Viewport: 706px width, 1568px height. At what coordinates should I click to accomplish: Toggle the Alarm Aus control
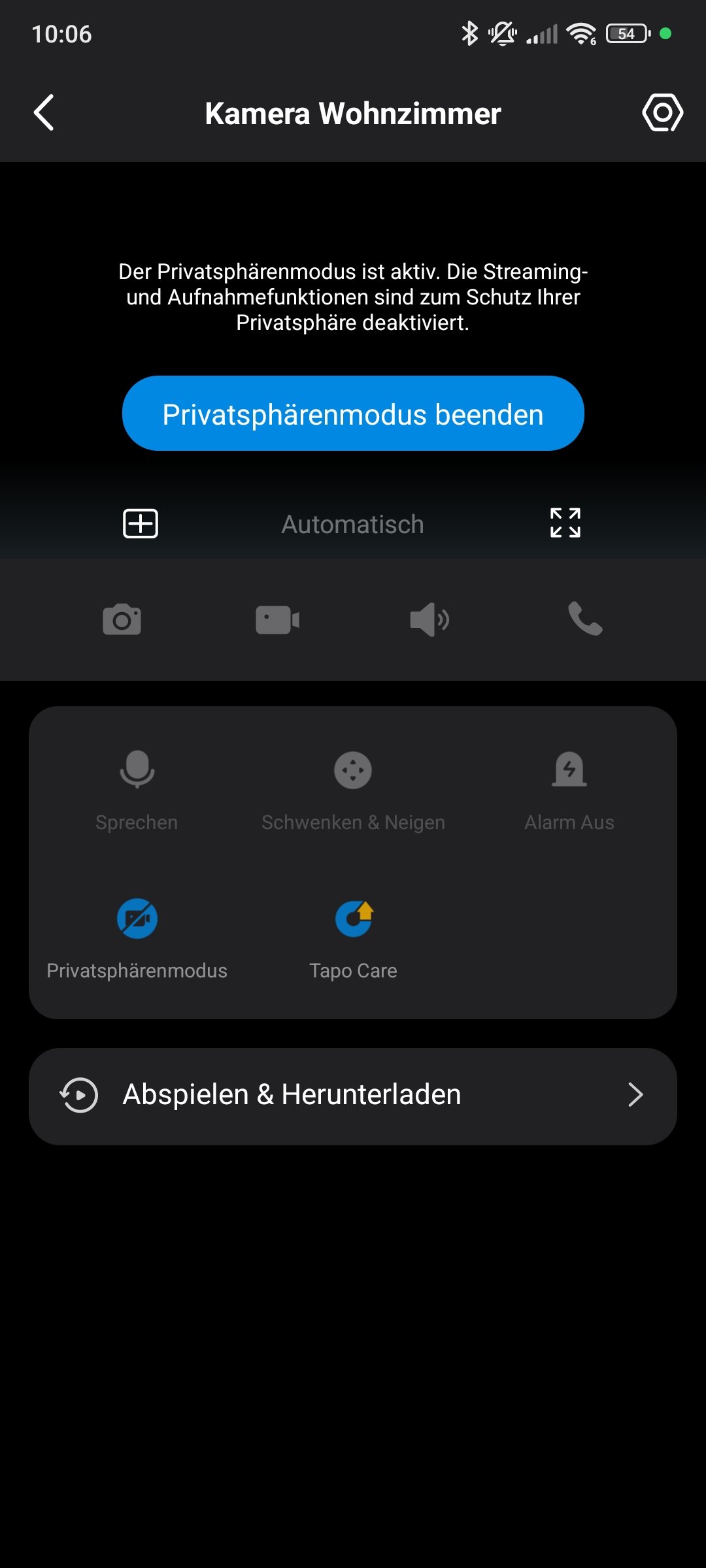569,789
